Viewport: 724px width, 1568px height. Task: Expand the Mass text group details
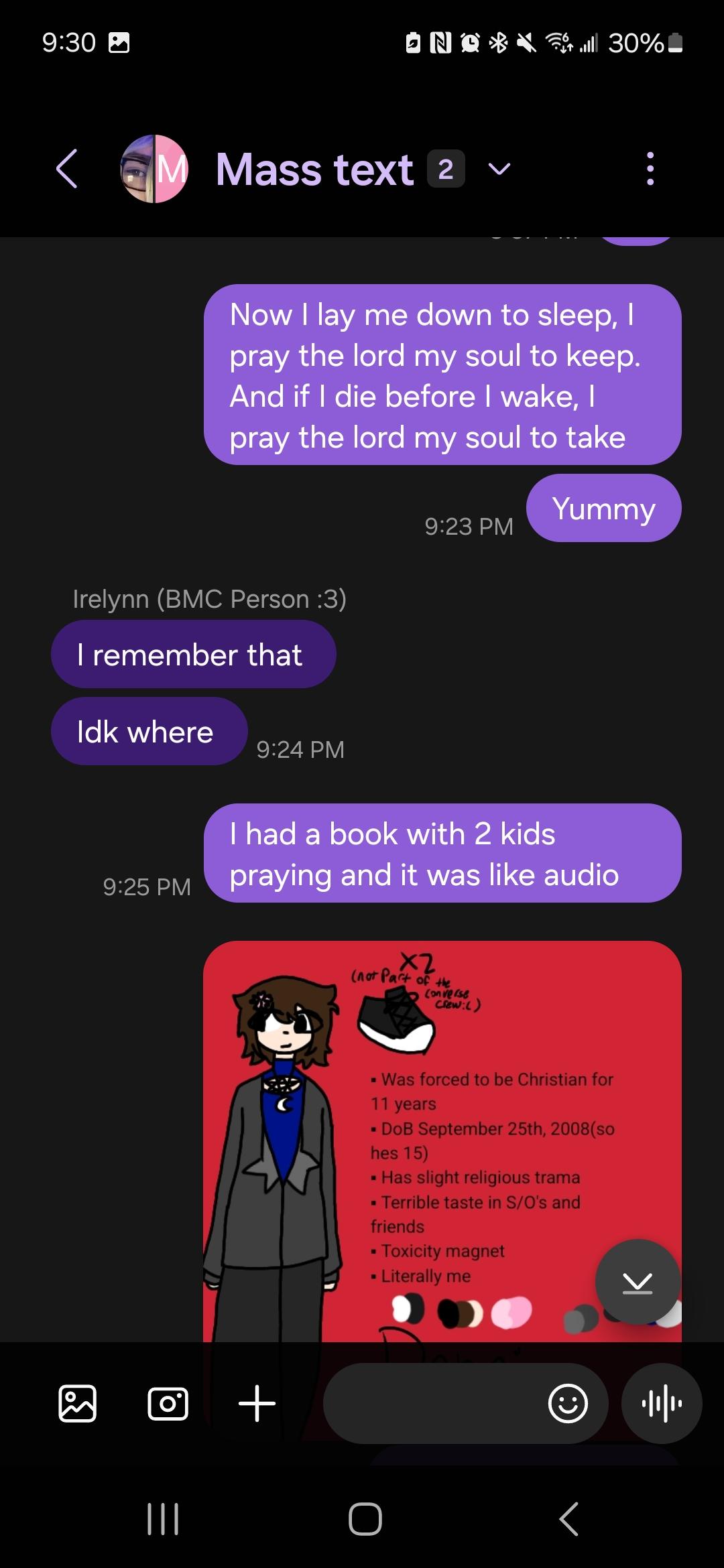tap(499, 169)
